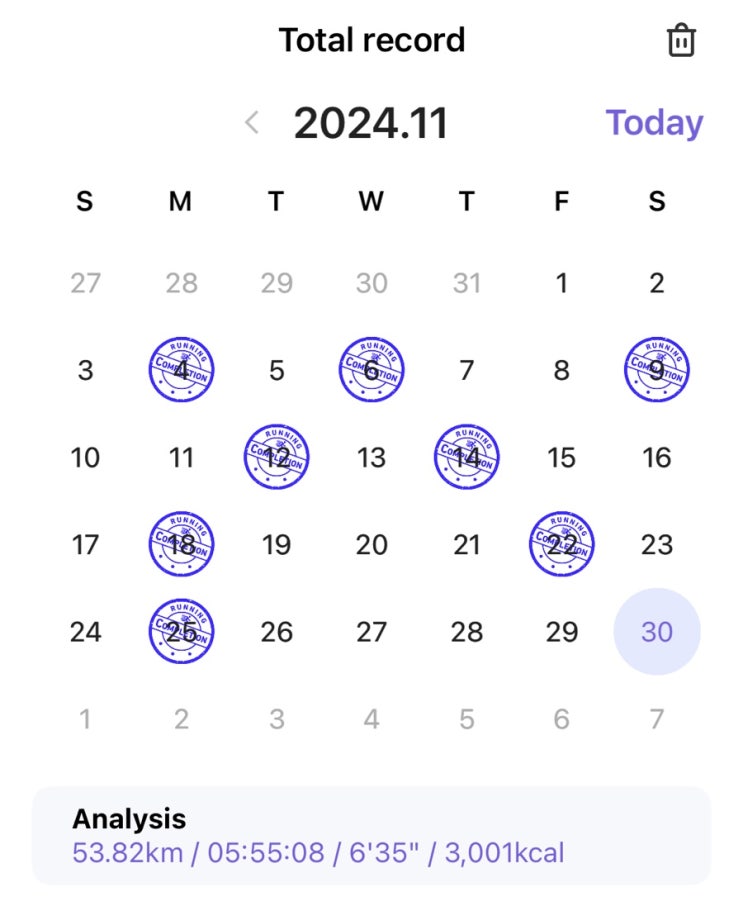View the running completion on November 18
The image size is (743, 906).
pyautogui.click(x=181, y=544)
